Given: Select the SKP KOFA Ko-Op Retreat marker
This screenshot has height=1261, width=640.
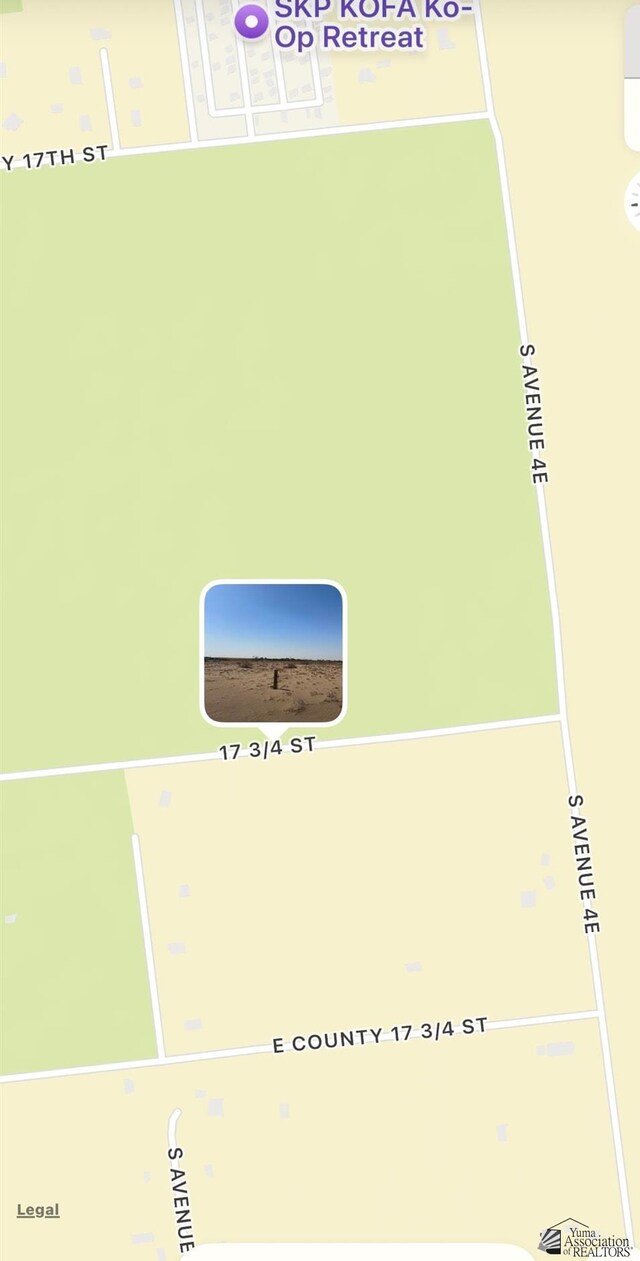Looking at the screenshot, I should click(x=251, y=20).
